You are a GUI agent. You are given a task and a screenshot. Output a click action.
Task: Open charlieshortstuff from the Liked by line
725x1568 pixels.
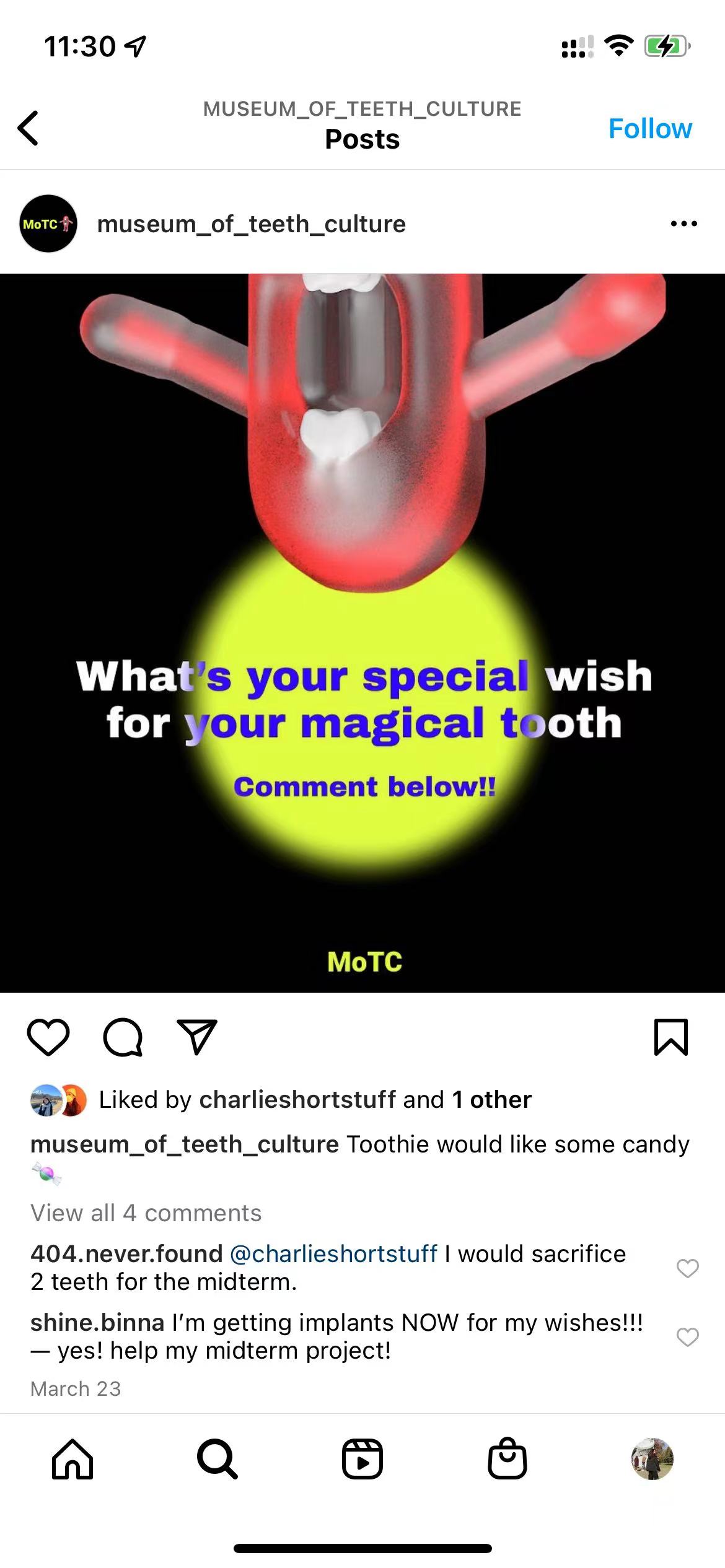coord(297,1100)
